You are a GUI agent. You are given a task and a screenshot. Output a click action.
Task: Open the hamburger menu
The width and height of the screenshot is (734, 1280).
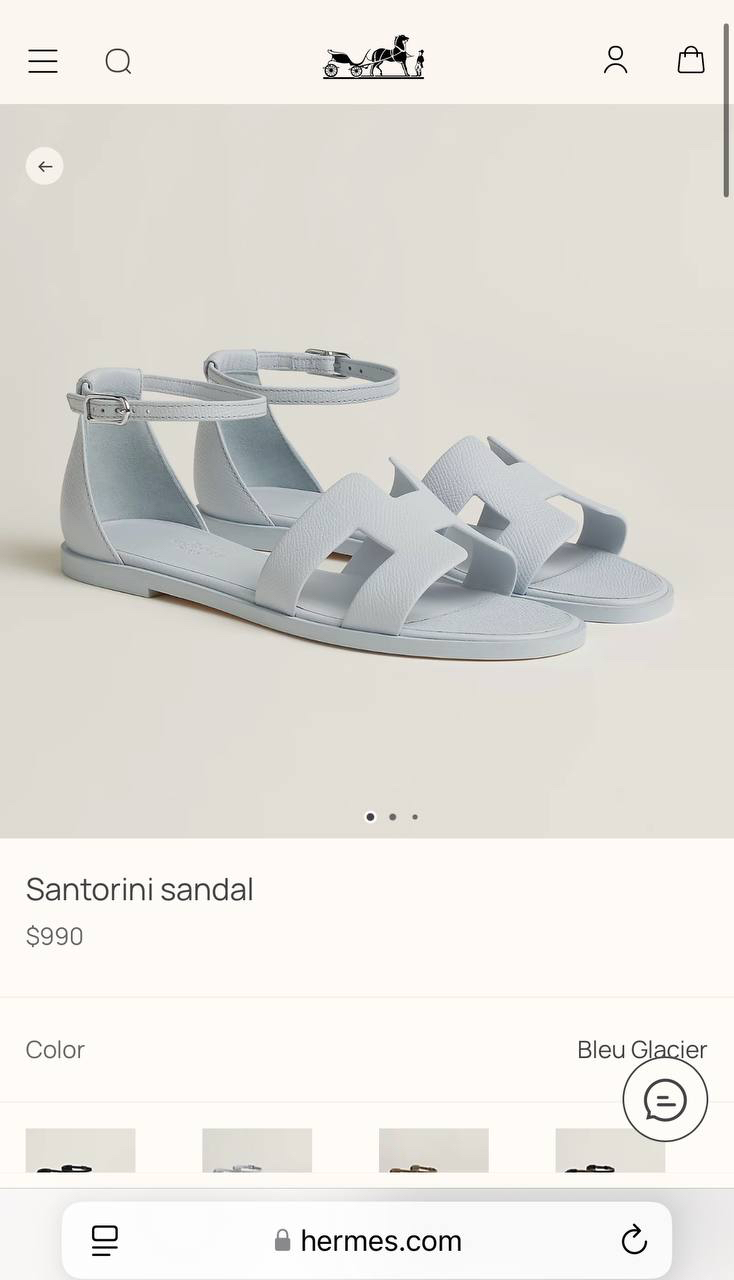click(x=43, y=62)
